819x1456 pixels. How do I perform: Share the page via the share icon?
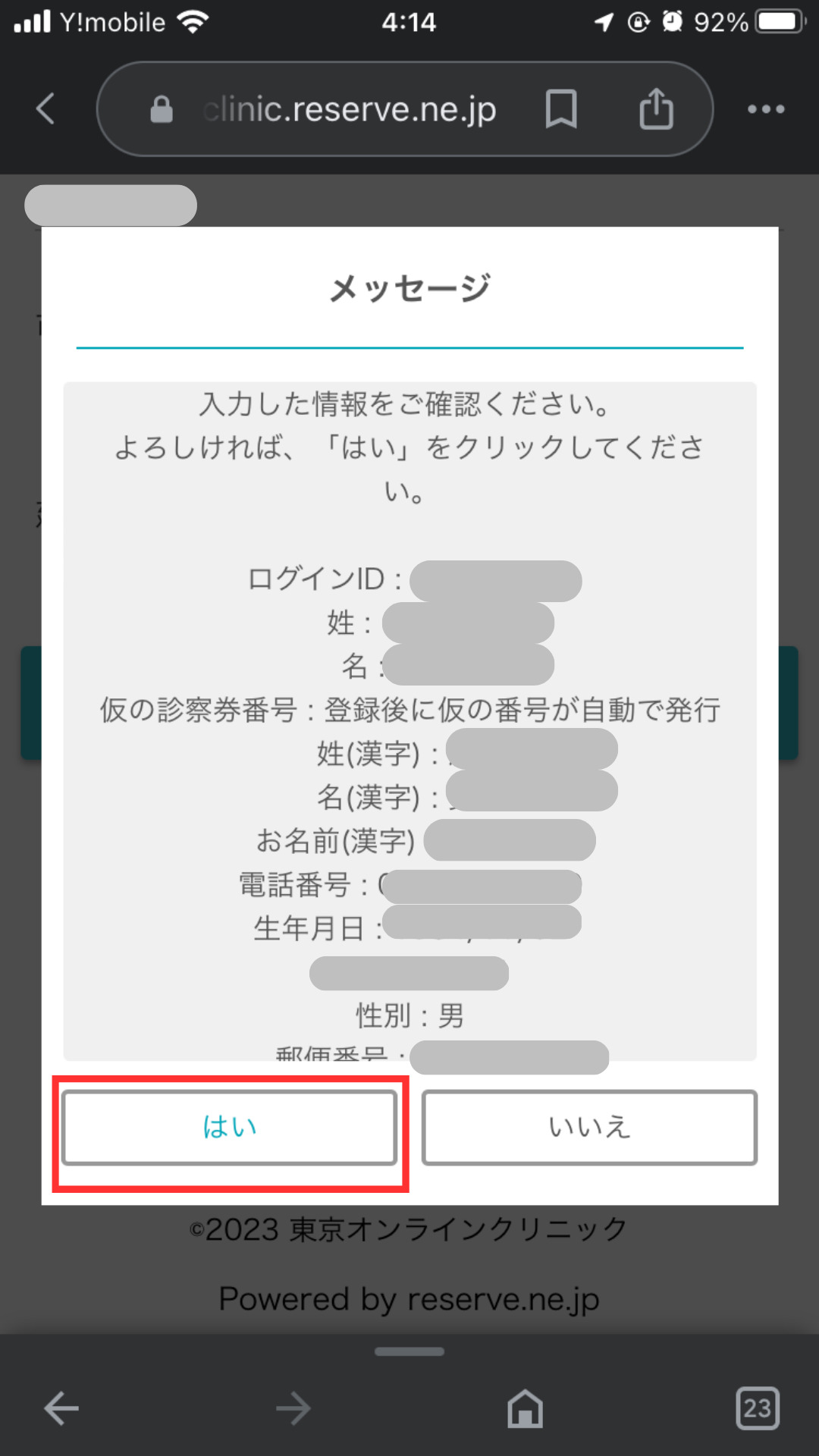(x=656, y=109)
